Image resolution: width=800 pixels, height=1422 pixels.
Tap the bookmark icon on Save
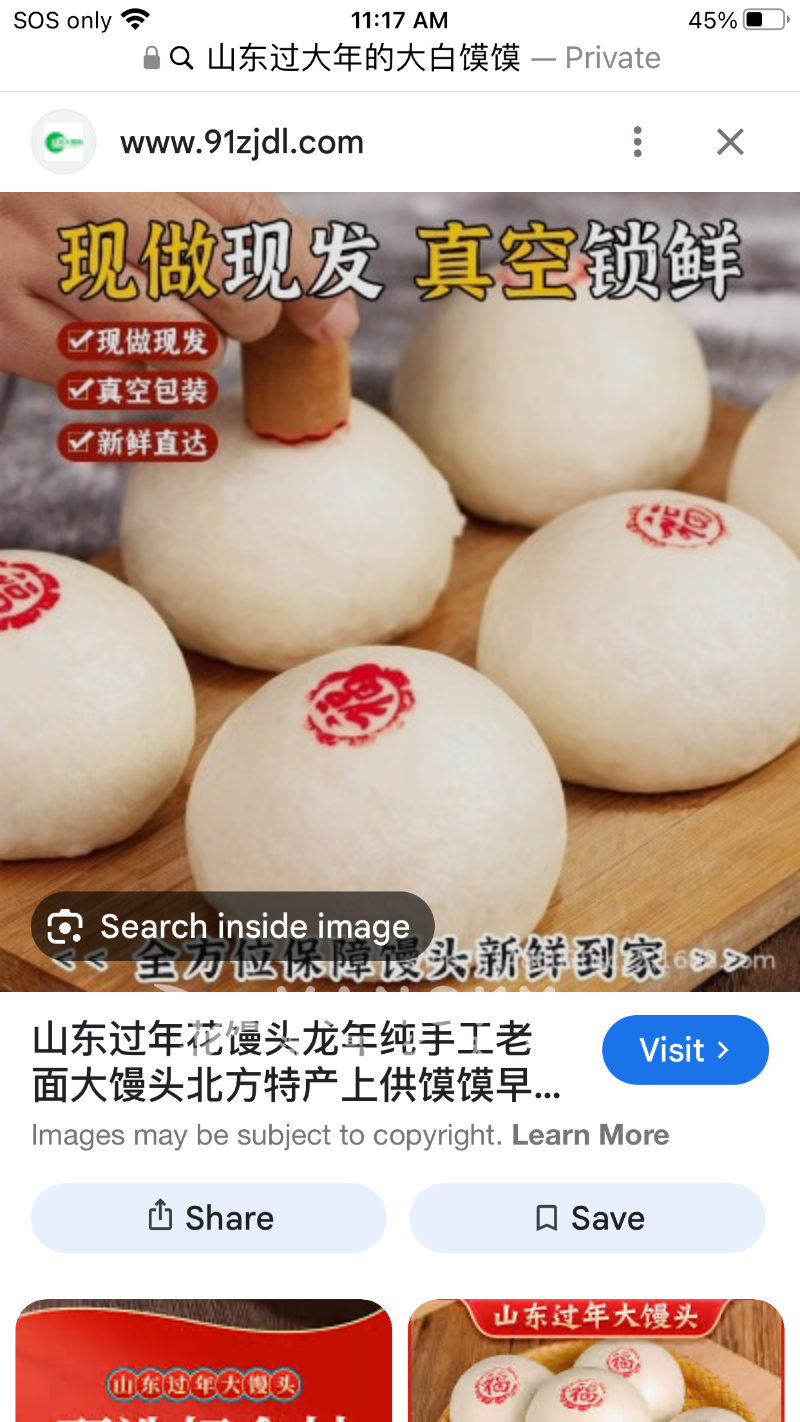click(x=546, y=1217)
